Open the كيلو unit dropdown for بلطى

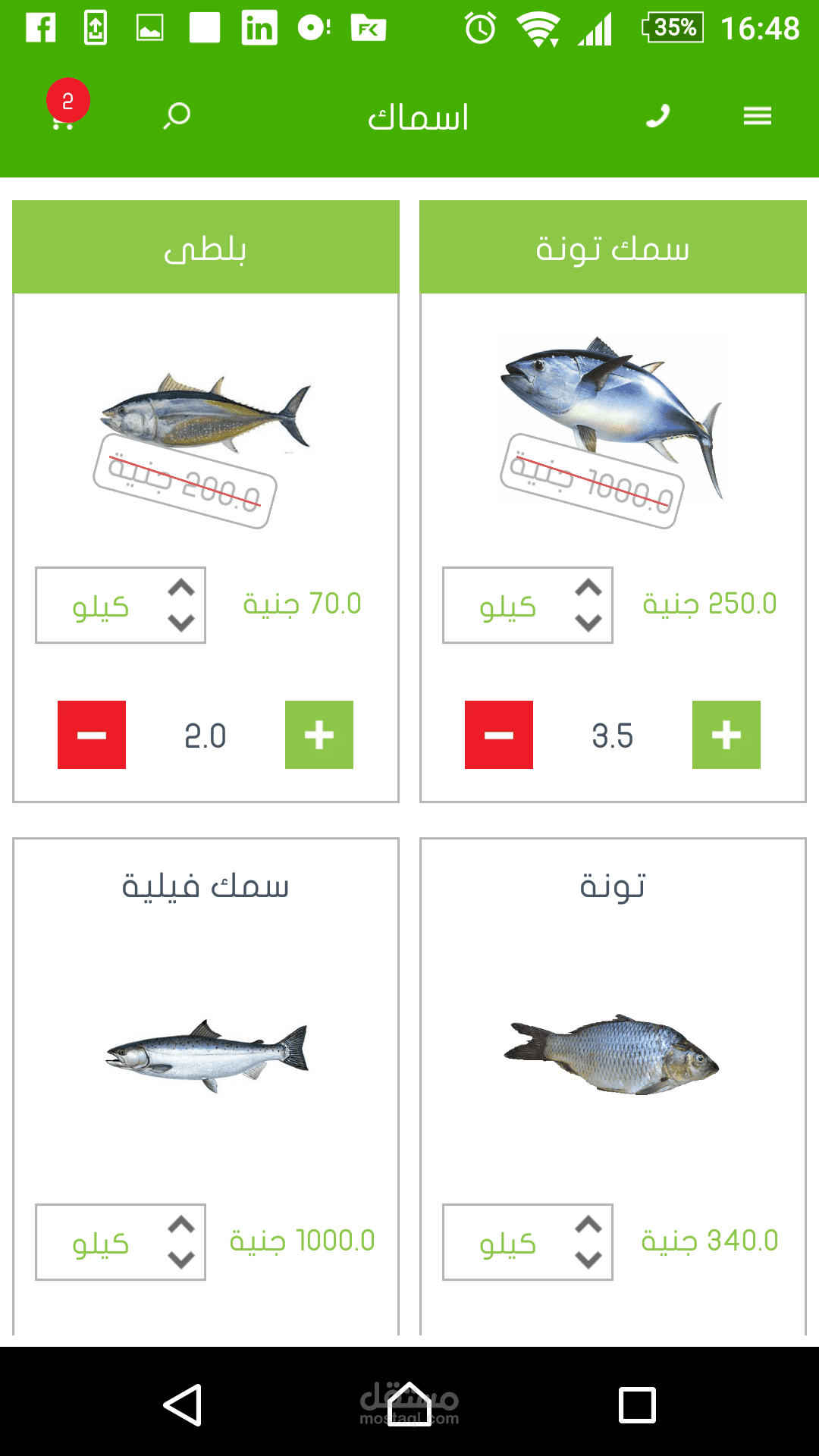pos(121,605)
